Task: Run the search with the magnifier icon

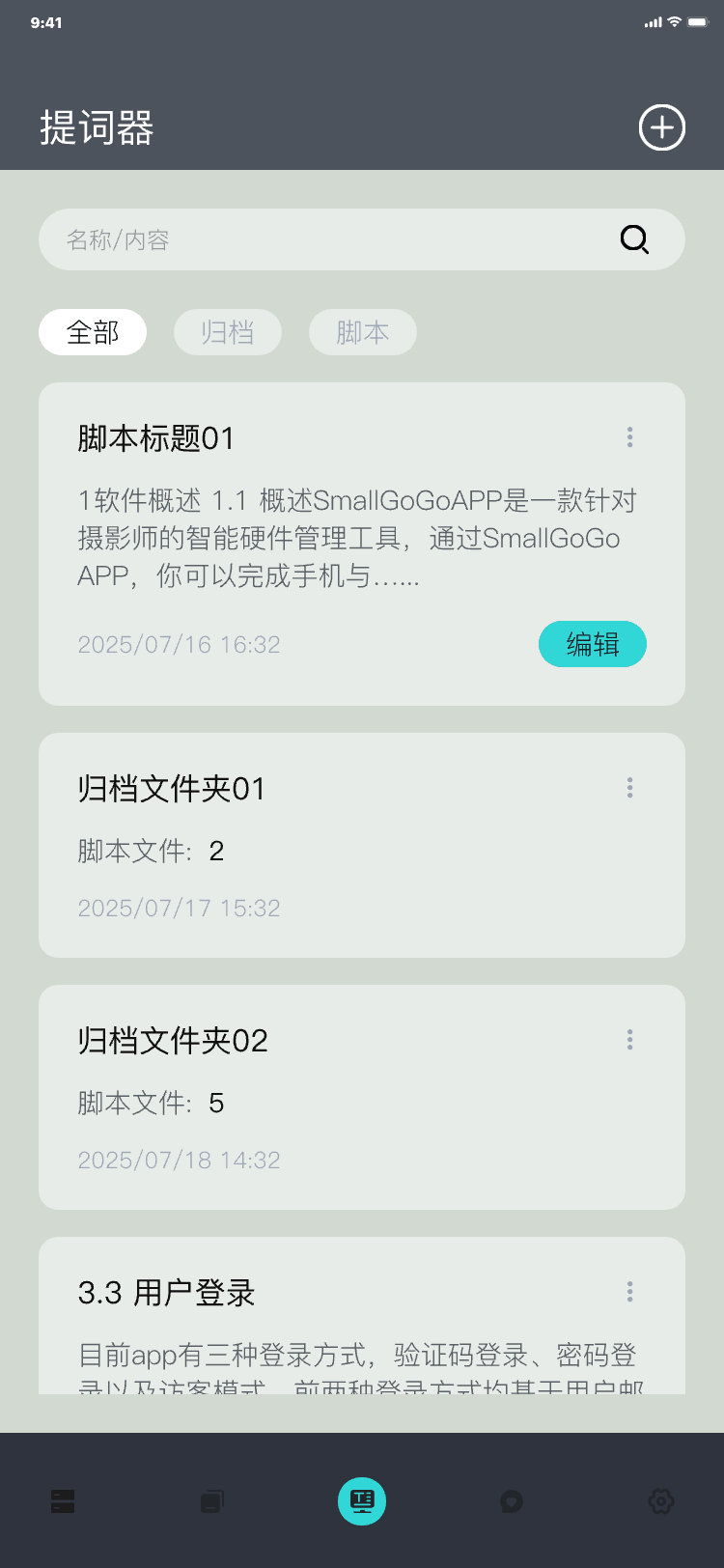Action: pyautogui.click(x=634, y=239)
